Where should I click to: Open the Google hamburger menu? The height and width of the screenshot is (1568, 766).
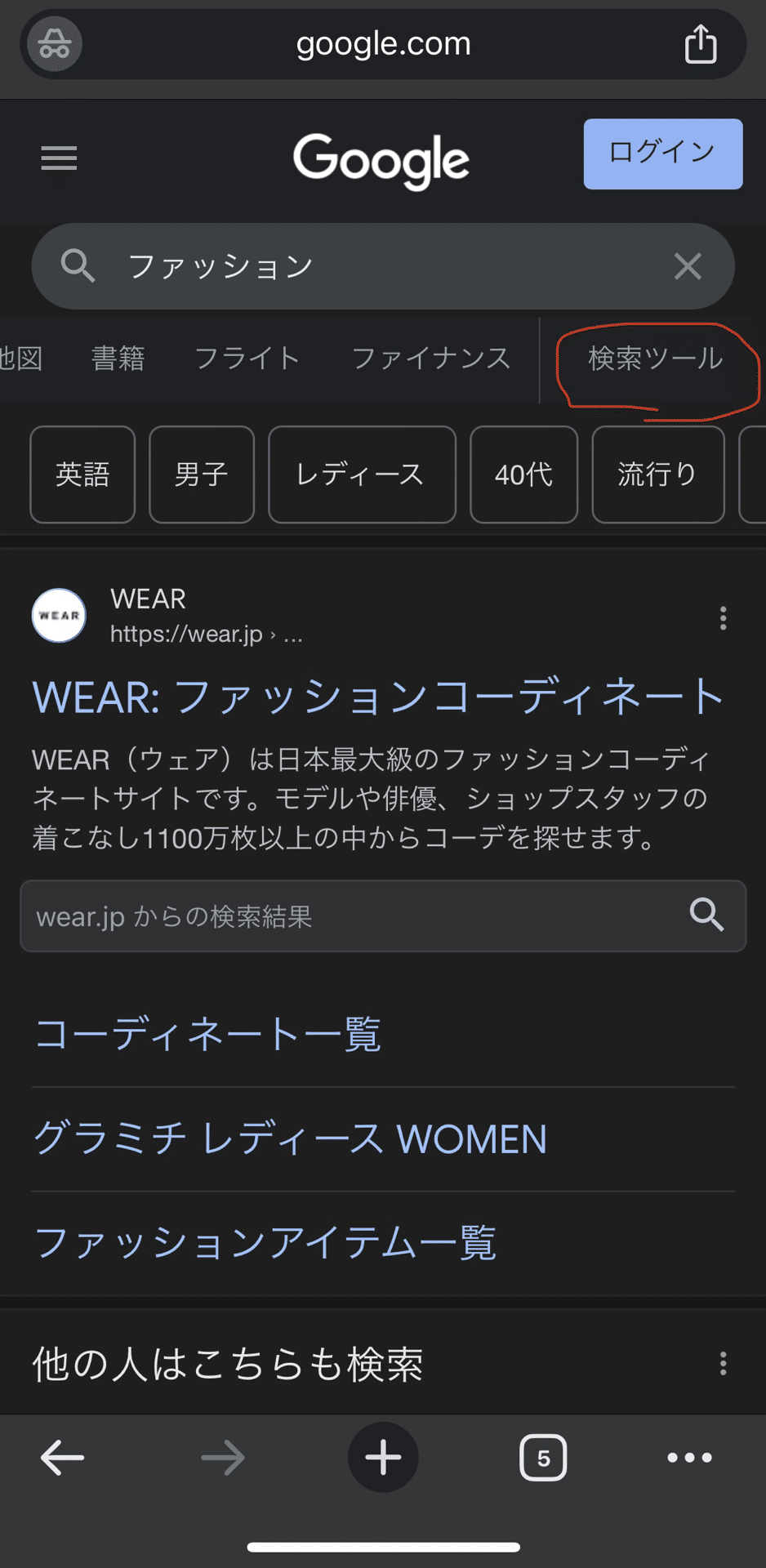click(x=59, y=158)
